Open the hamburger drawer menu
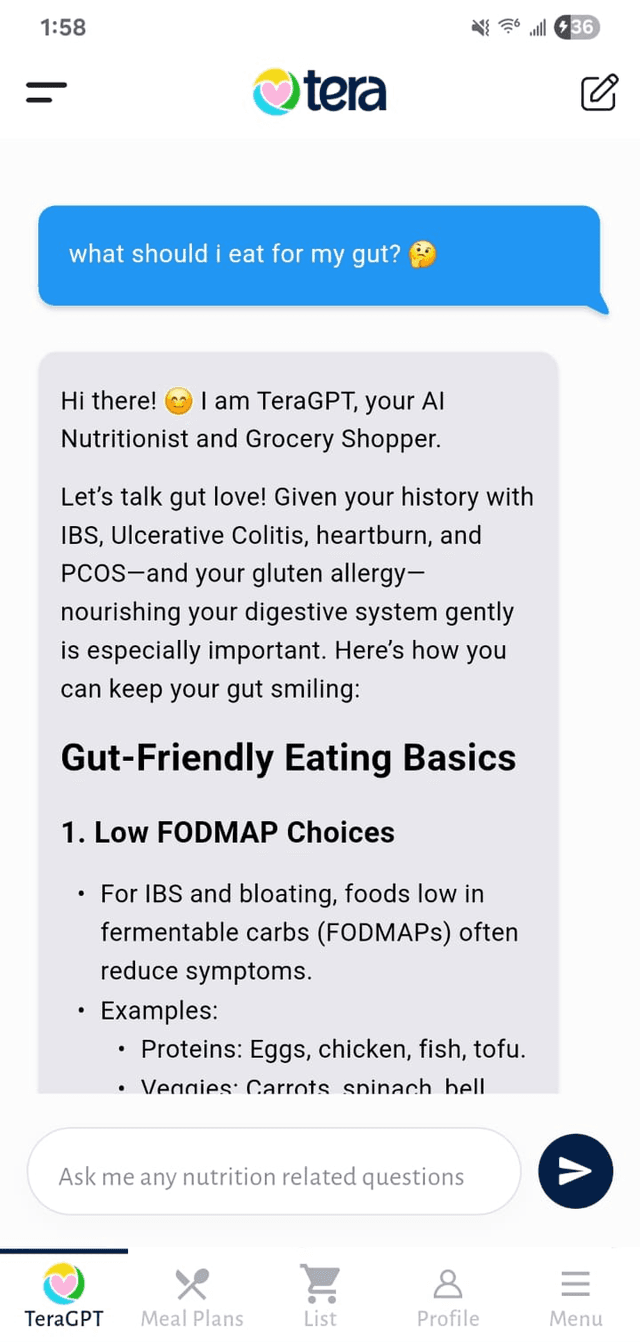This screenshot has width=640, height=1342. (46, 92)
